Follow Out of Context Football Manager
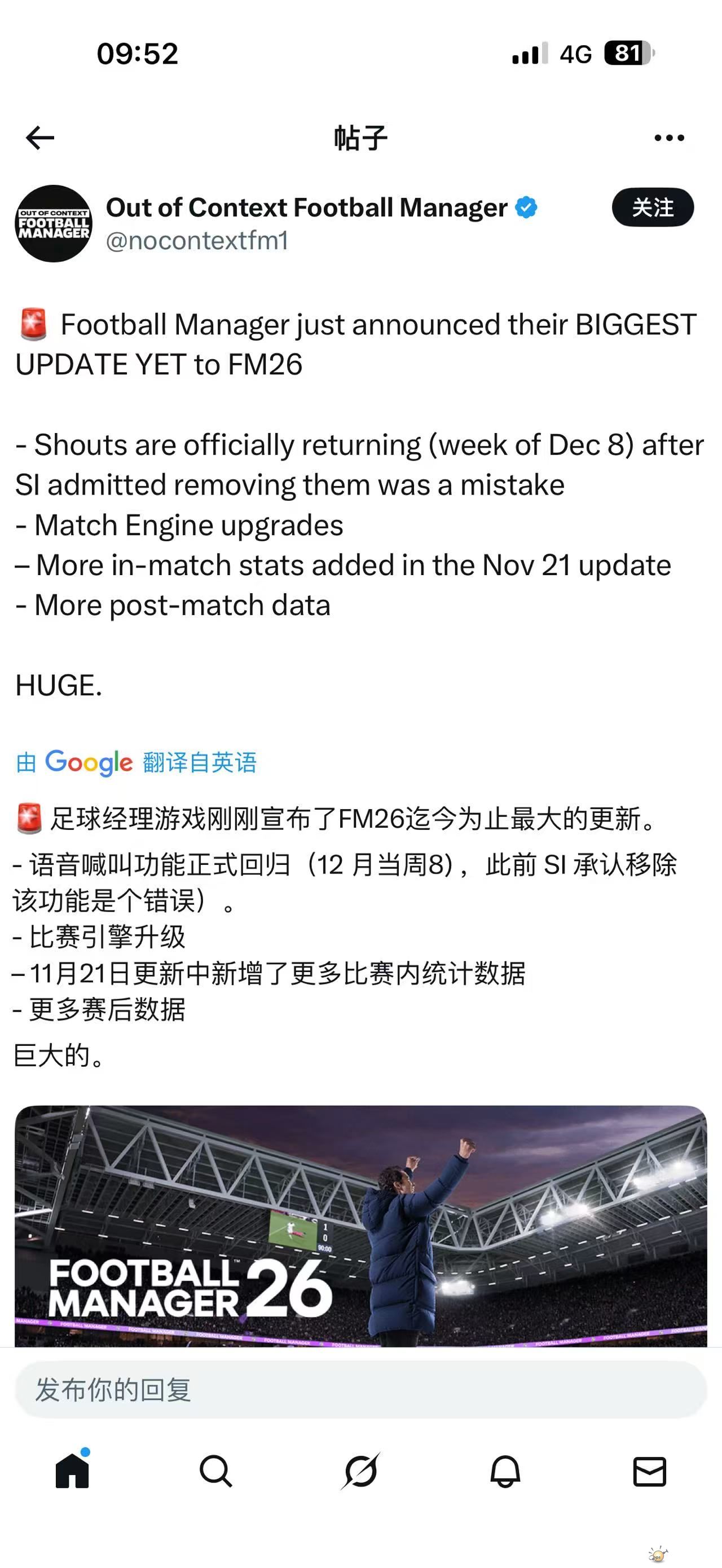 [652, 207]
